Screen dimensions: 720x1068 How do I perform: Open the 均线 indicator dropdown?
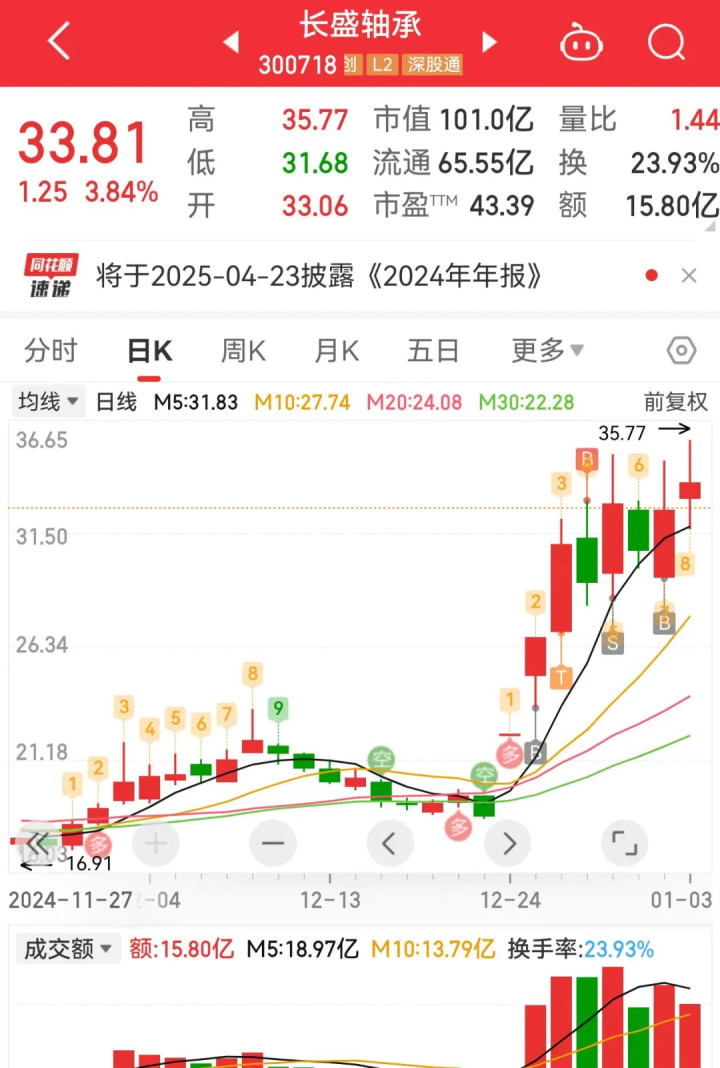pyautogui.click(x=50, y=402)
